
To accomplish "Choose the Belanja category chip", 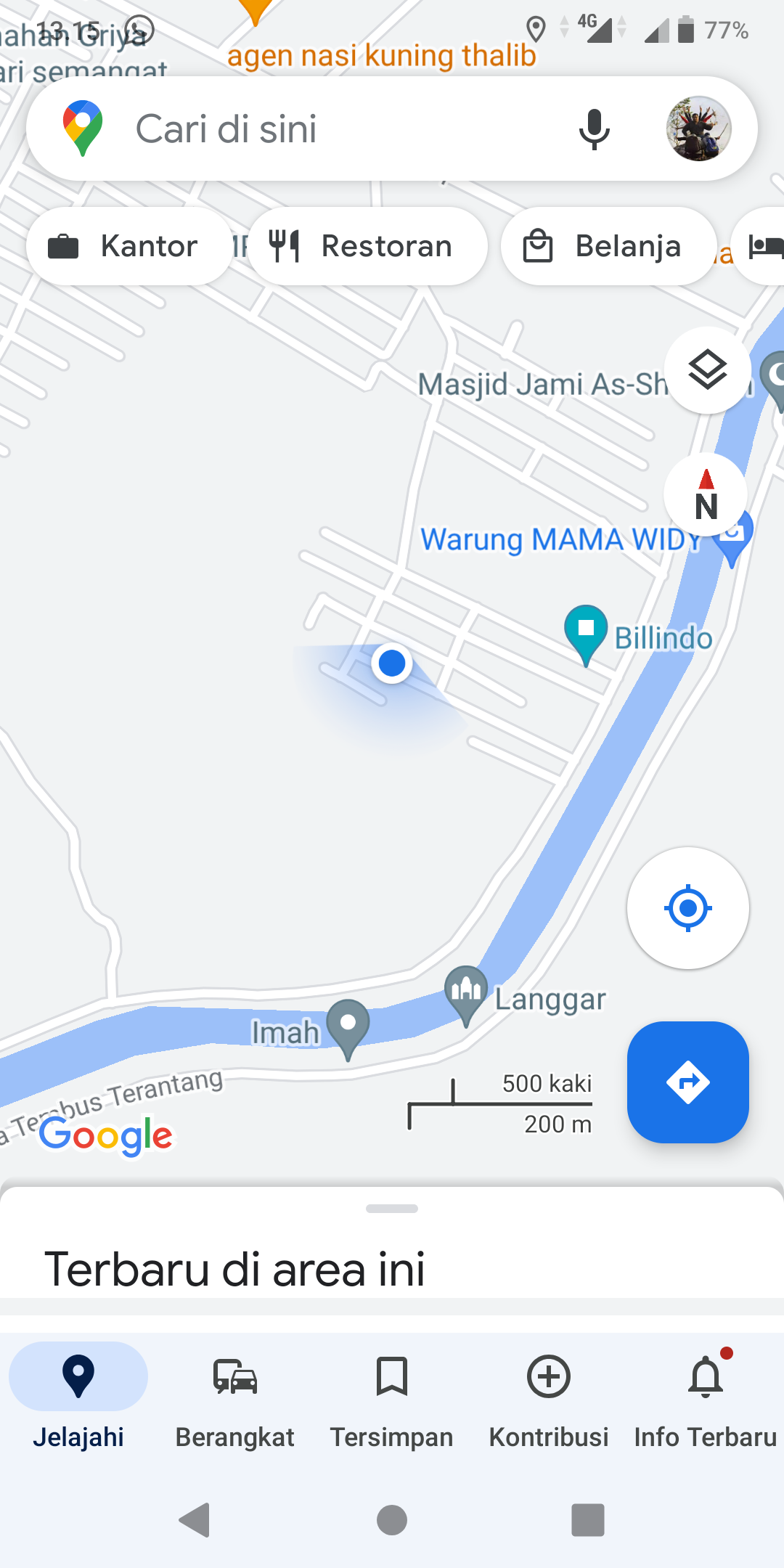I will pyautogui.click(x=608, y=247).
